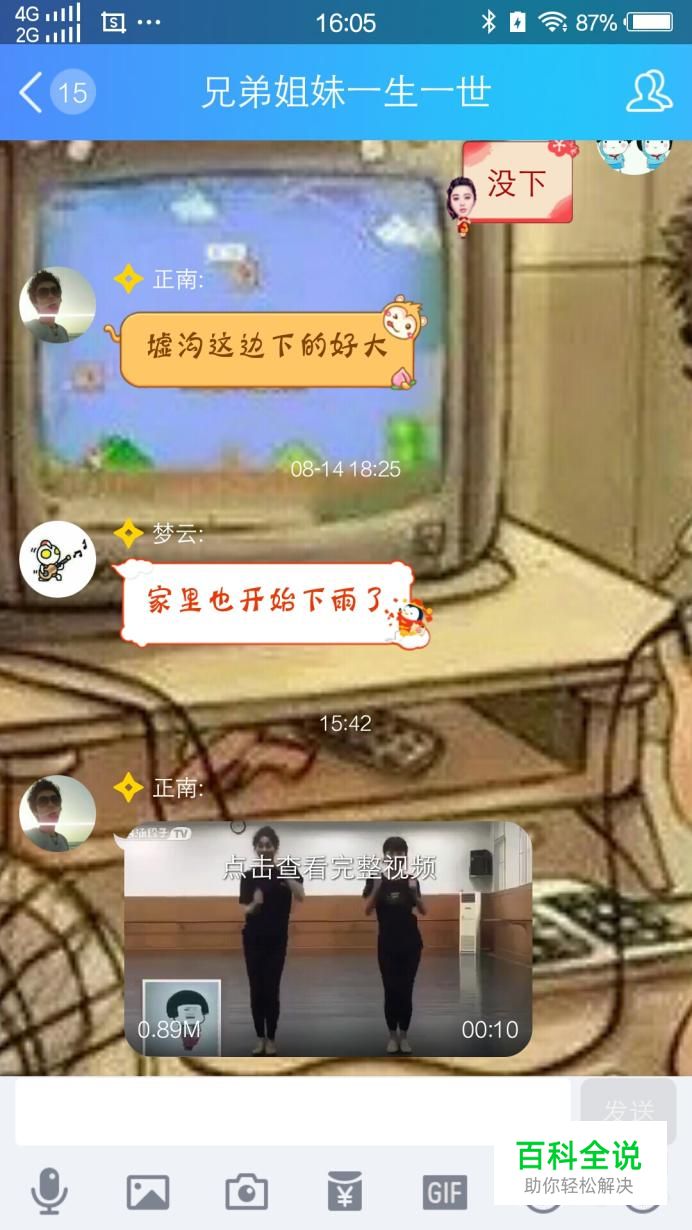
Task: Open the camera to take a photo
Action: (246, 1191)
